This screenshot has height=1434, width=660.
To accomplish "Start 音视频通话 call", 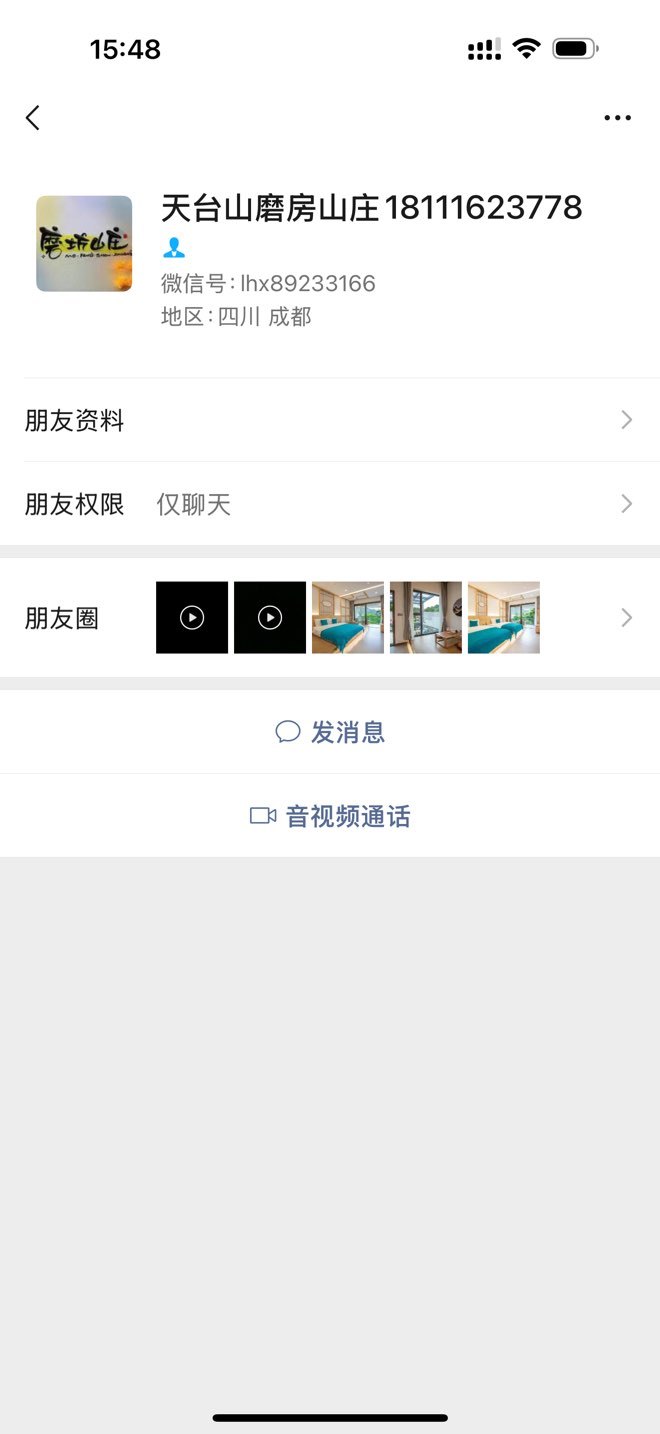I will (x=330, y=816).
